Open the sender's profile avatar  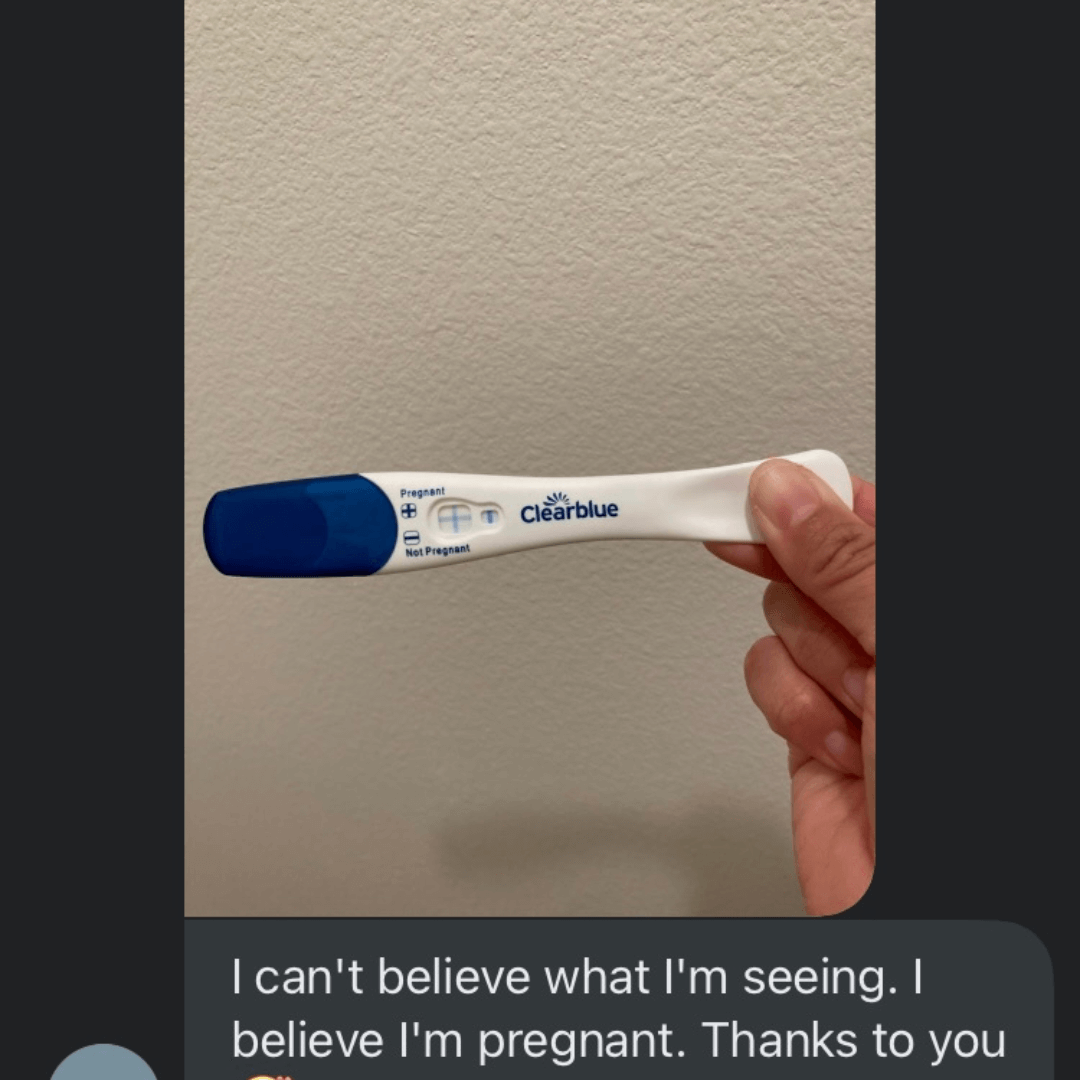click(x=103, y=1065)
